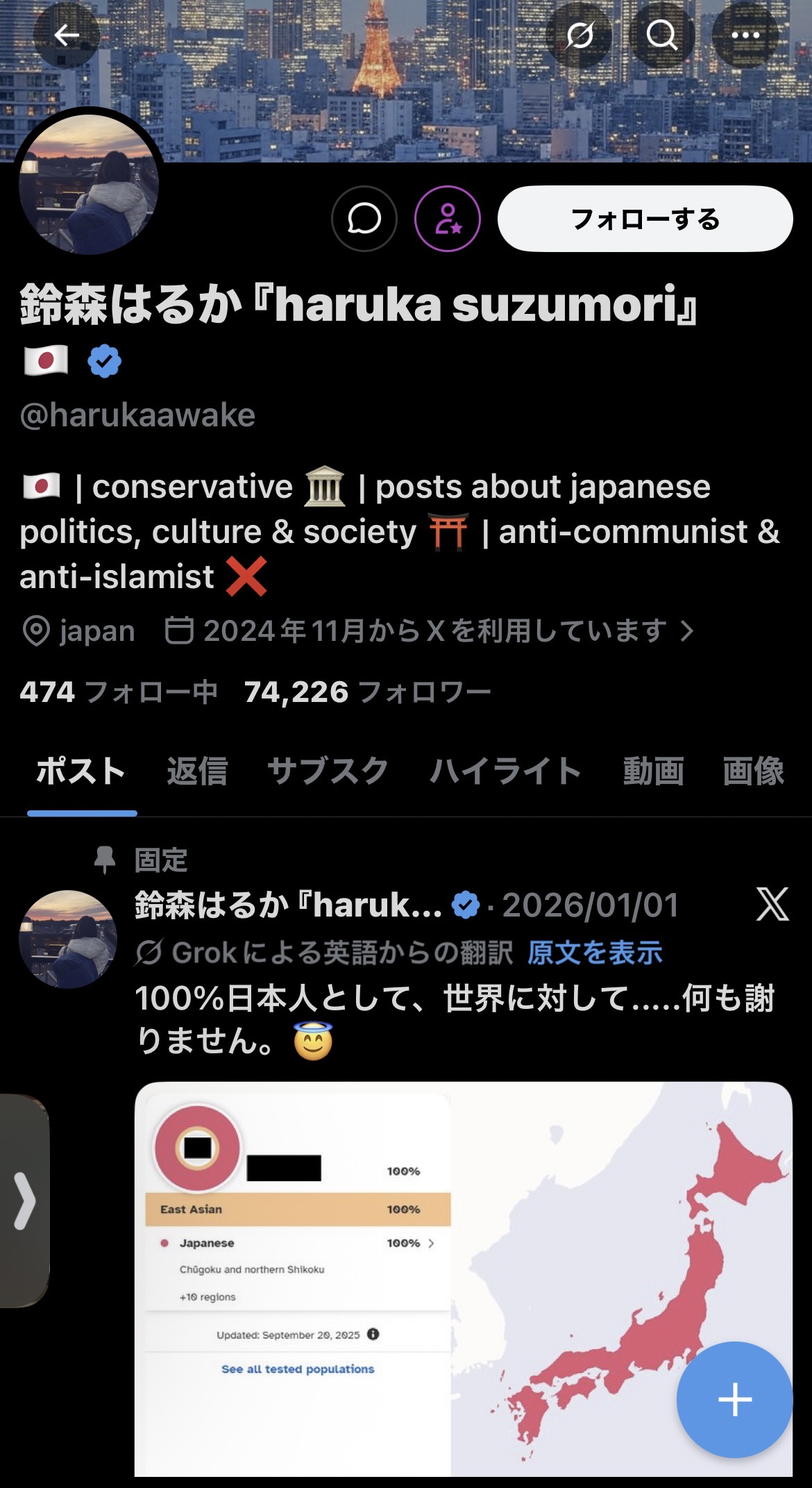View the 474 フォロー中 list
Screen dimensions: 812x1488
118,692
